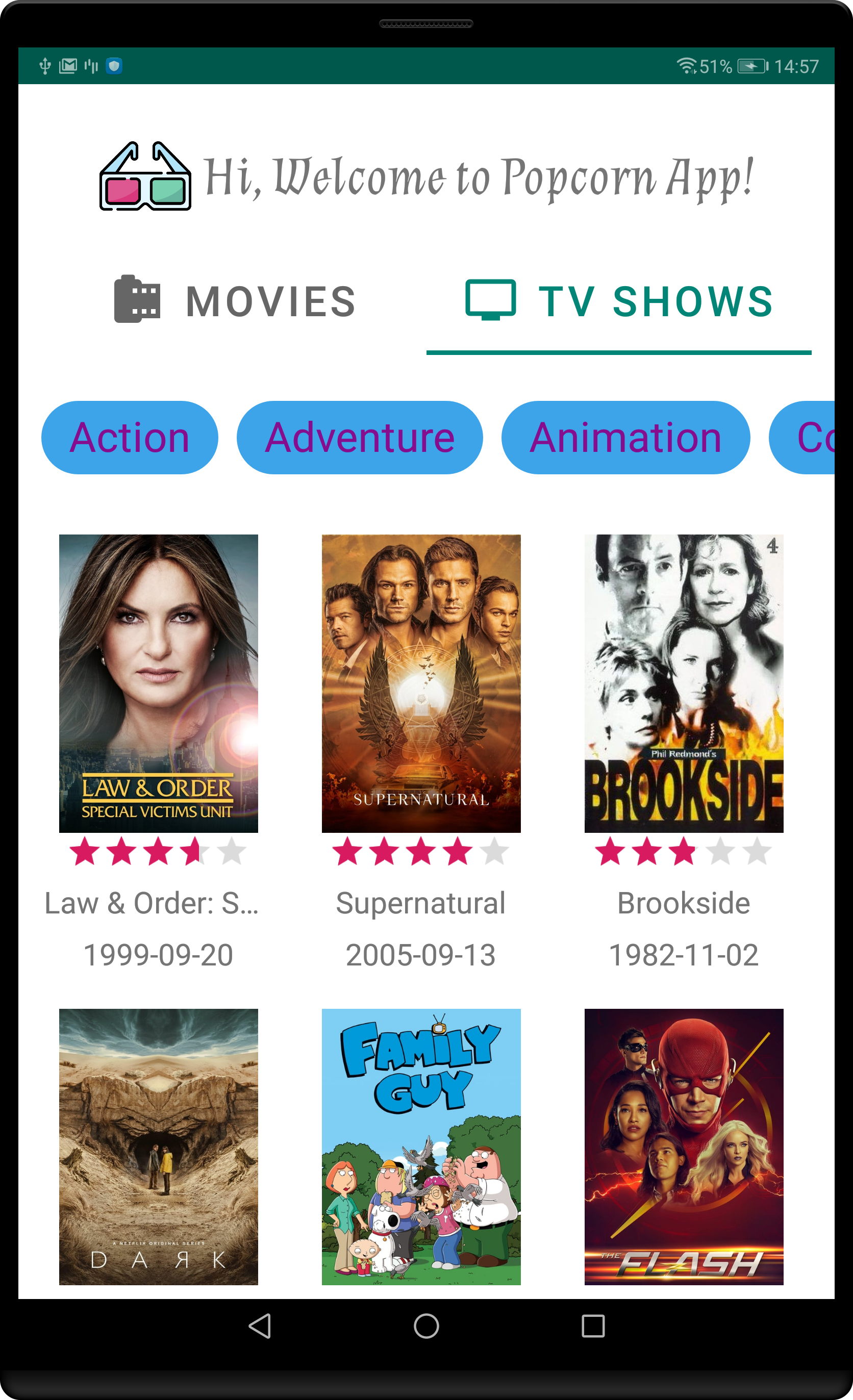
Task: Filter by the Action genre chip
Action: pos(130,438)
